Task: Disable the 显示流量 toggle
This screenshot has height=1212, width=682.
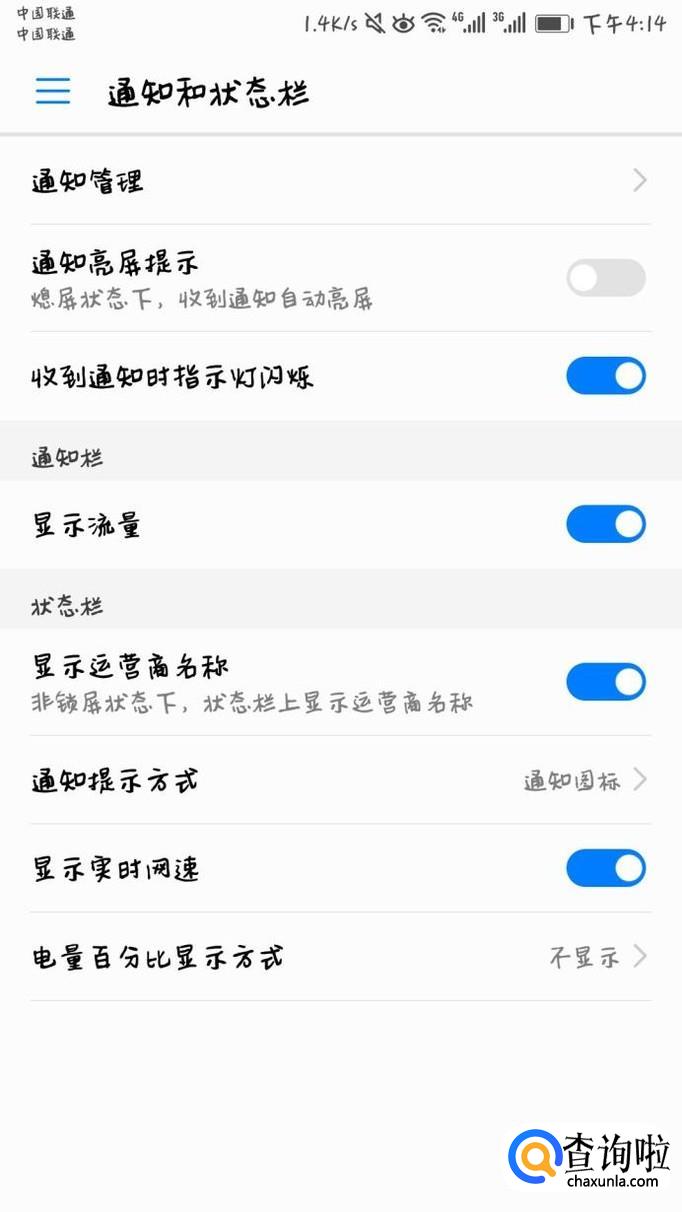Action: point(606,524)
